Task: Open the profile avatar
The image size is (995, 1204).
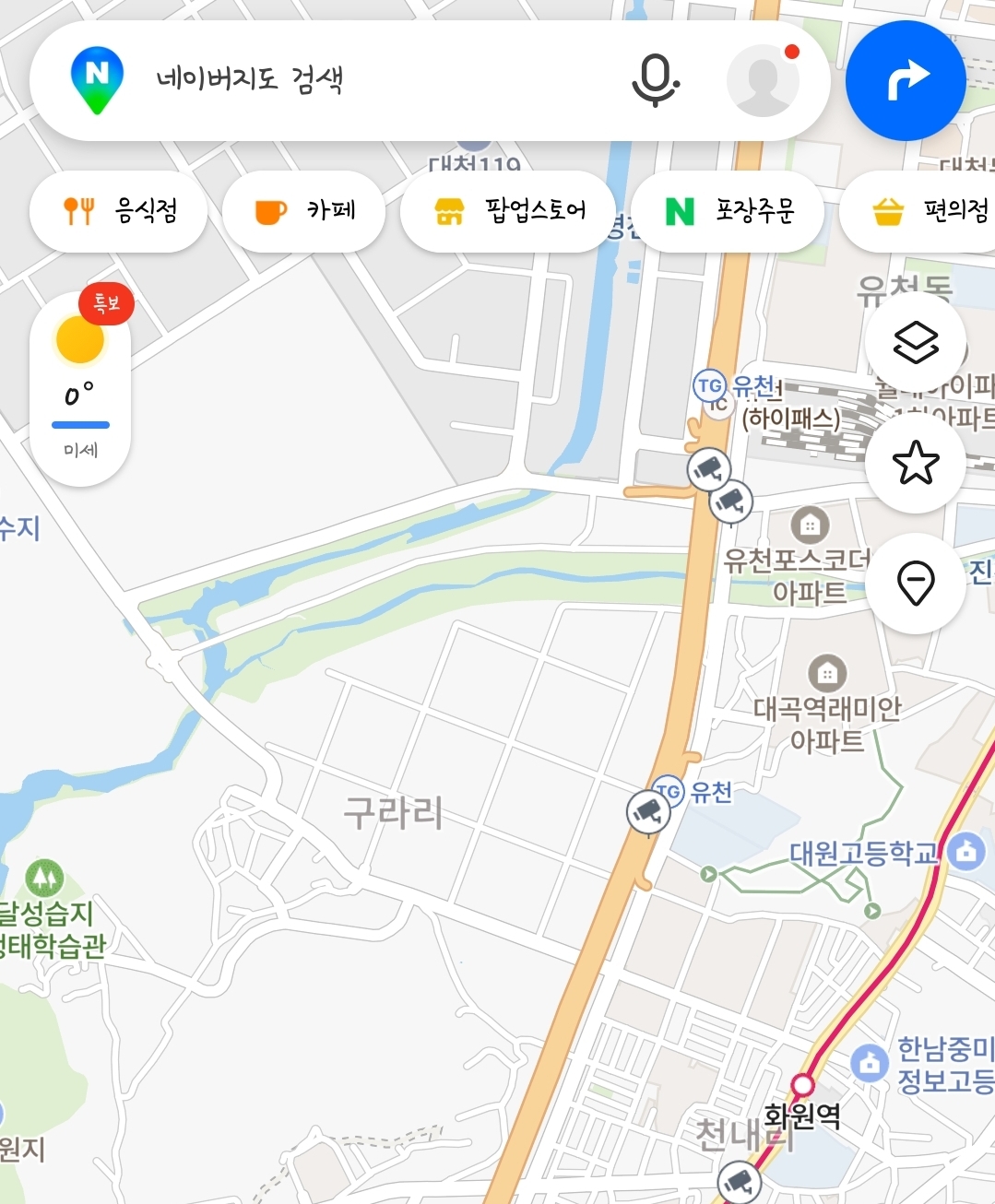Action: pyautogui.click(x=763, y=80)
